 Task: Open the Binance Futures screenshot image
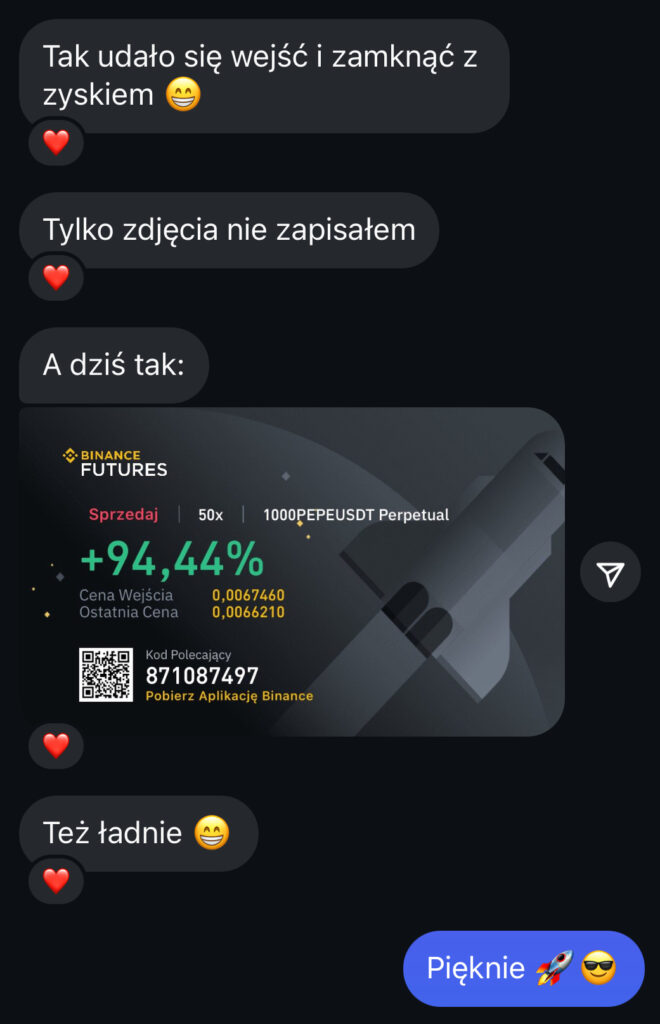[291, 571]
